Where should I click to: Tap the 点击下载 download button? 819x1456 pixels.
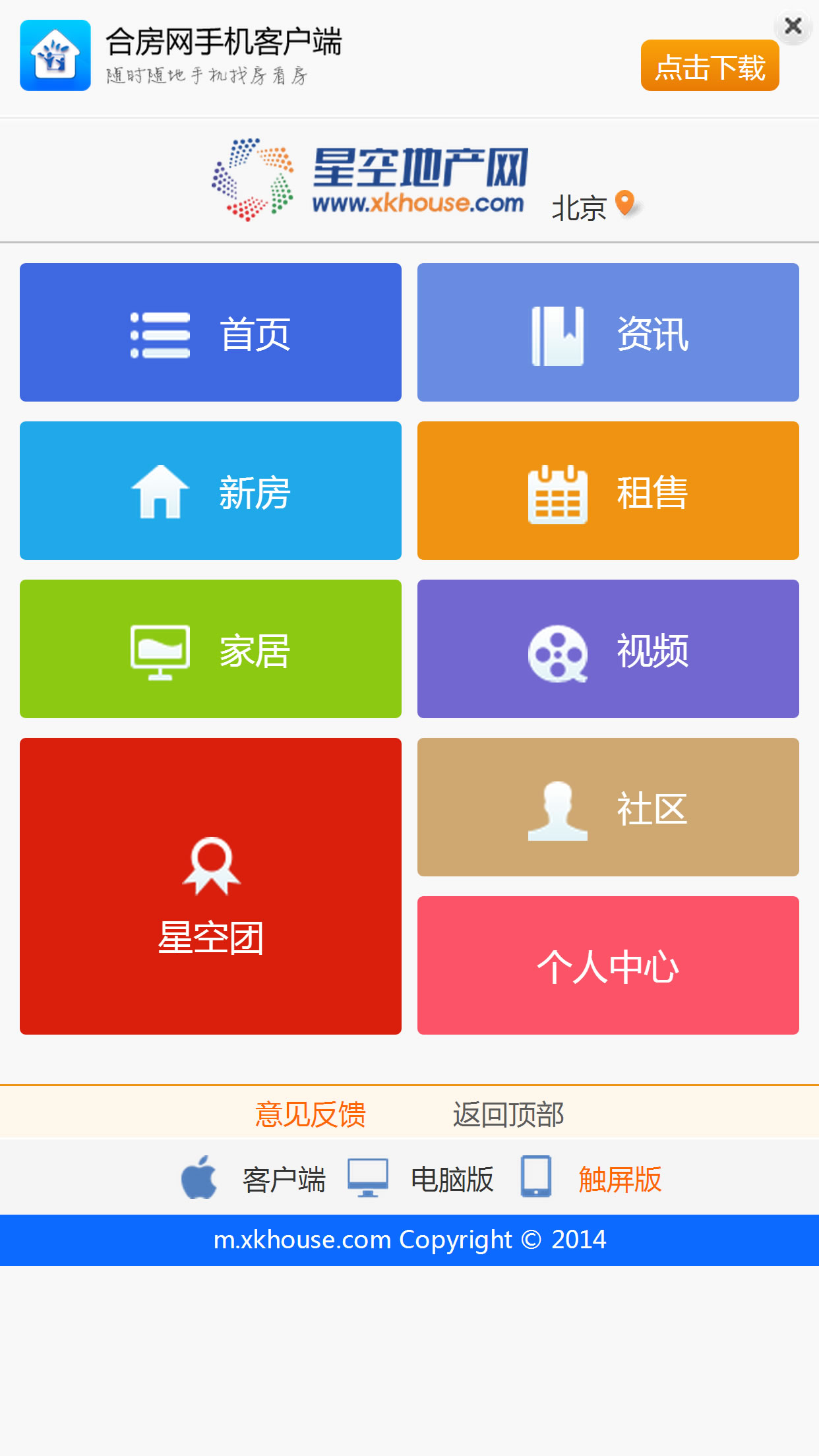tap(710, 65)
